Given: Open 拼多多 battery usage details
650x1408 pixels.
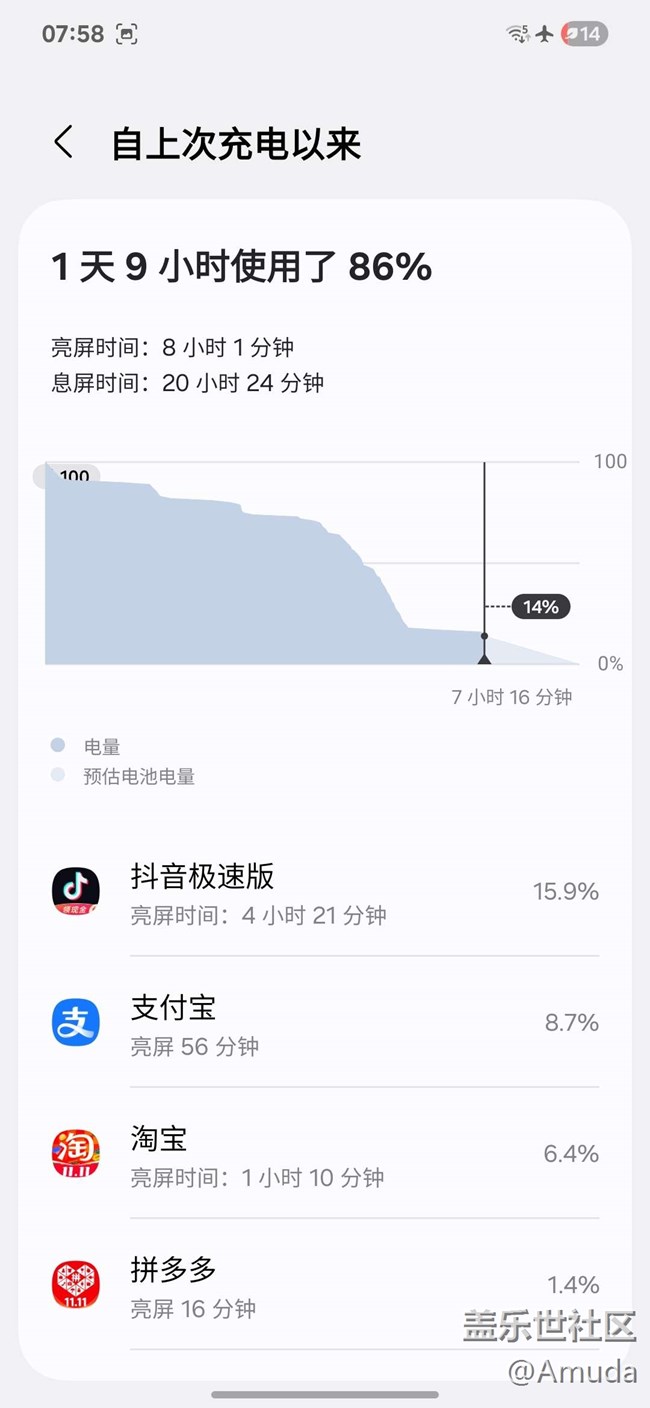Looking at the screenshot, I should 325,1285.
